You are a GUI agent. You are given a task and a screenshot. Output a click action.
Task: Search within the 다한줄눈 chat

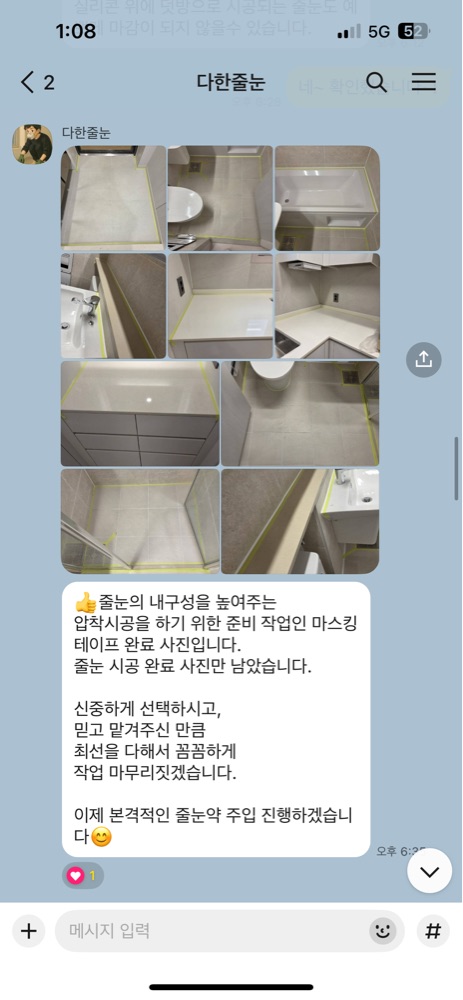coord(376,82)
